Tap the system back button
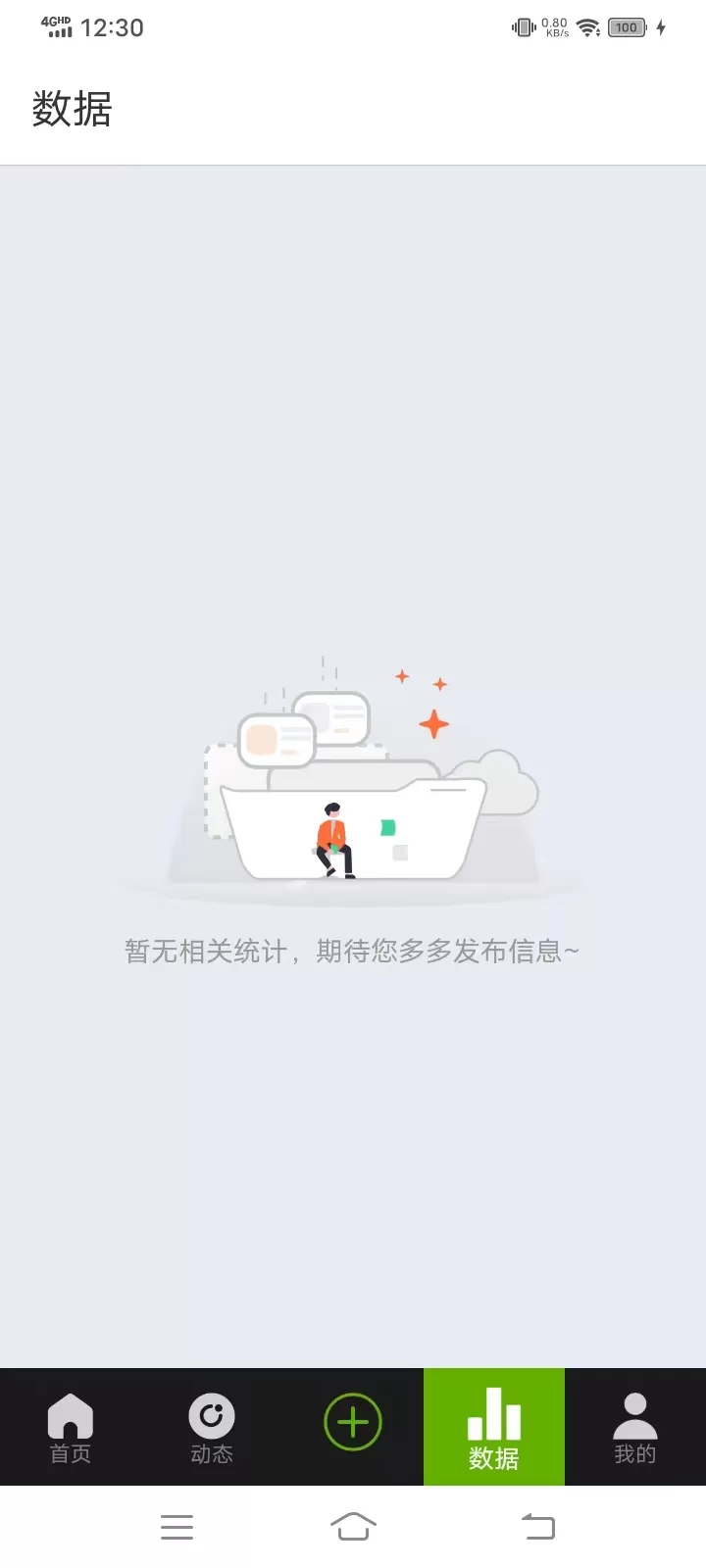This screenshot has width=706, height=1568. point(537,1526)
